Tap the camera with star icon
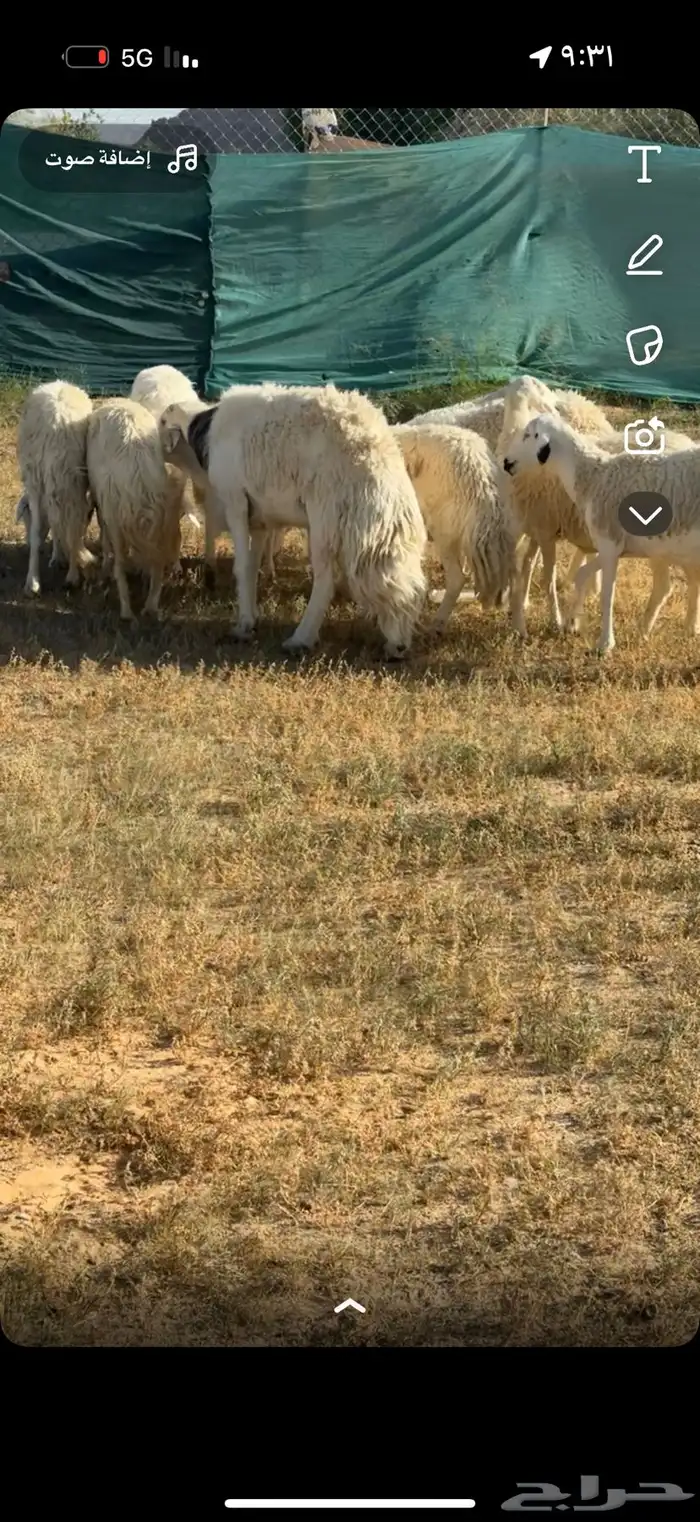This screenshot has width=700, height=1522. pos(645,436)
